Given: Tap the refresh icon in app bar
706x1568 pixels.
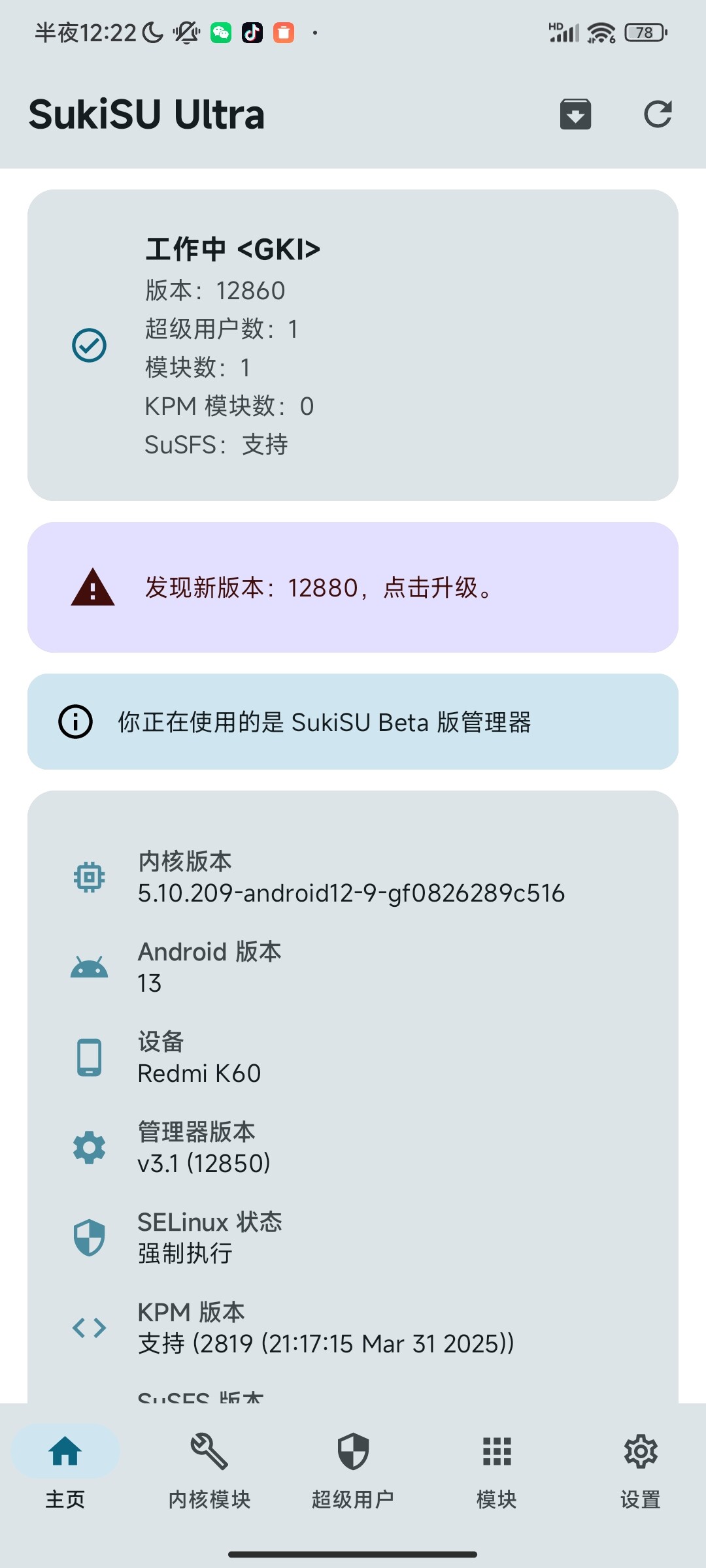Looking at the screenshot, I should 658,114.
